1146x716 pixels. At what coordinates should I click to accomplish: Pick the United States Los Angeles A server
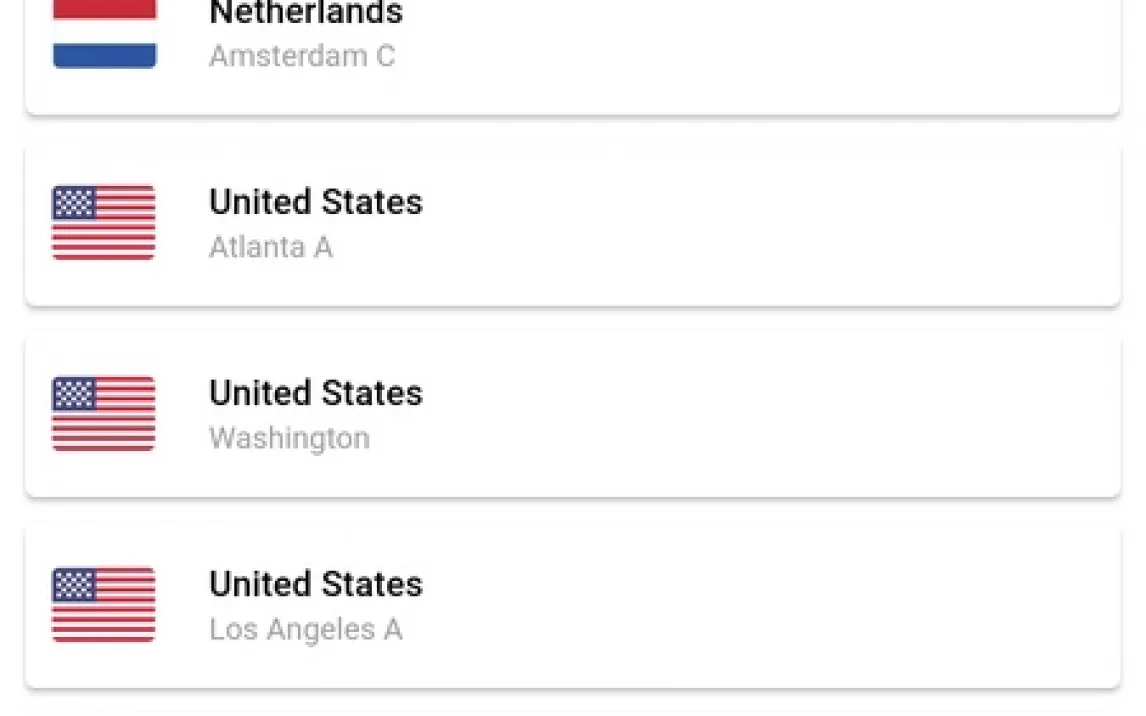[x=572, y=605]
